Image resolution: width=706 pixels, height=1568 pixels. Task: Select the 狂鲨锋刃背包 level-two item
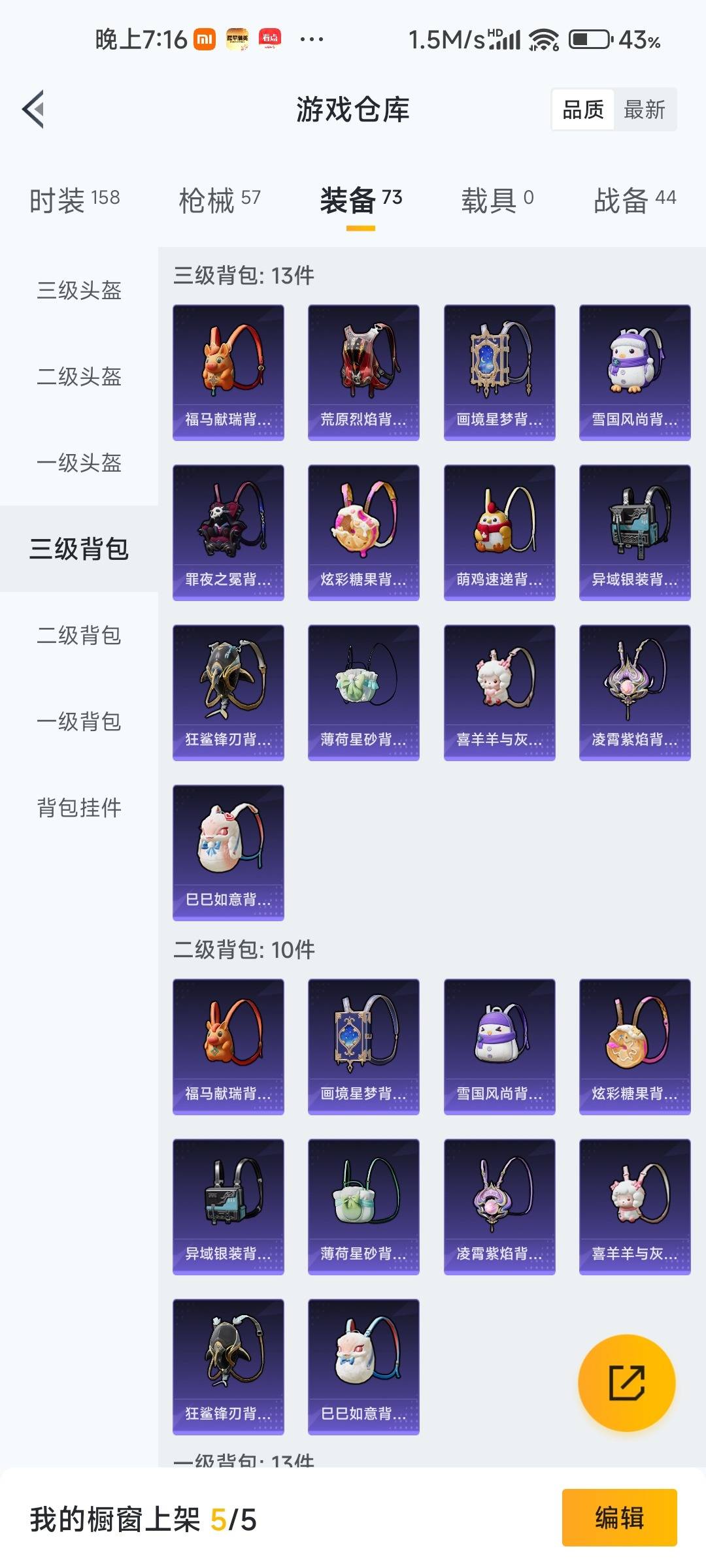[x=228, y=1365]
